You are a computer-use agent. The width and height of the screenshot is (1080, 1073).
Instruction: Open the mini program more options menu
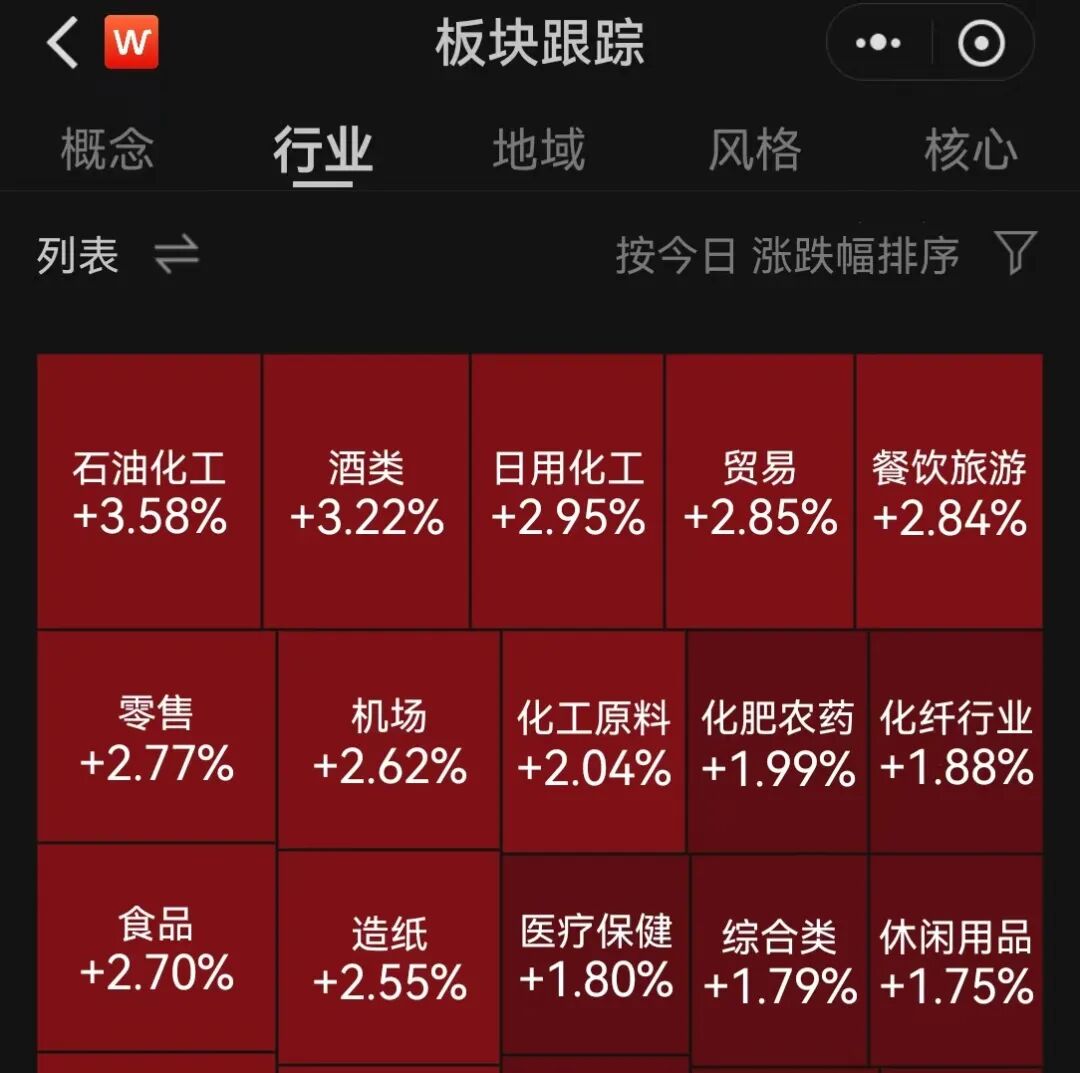(878, 44)
